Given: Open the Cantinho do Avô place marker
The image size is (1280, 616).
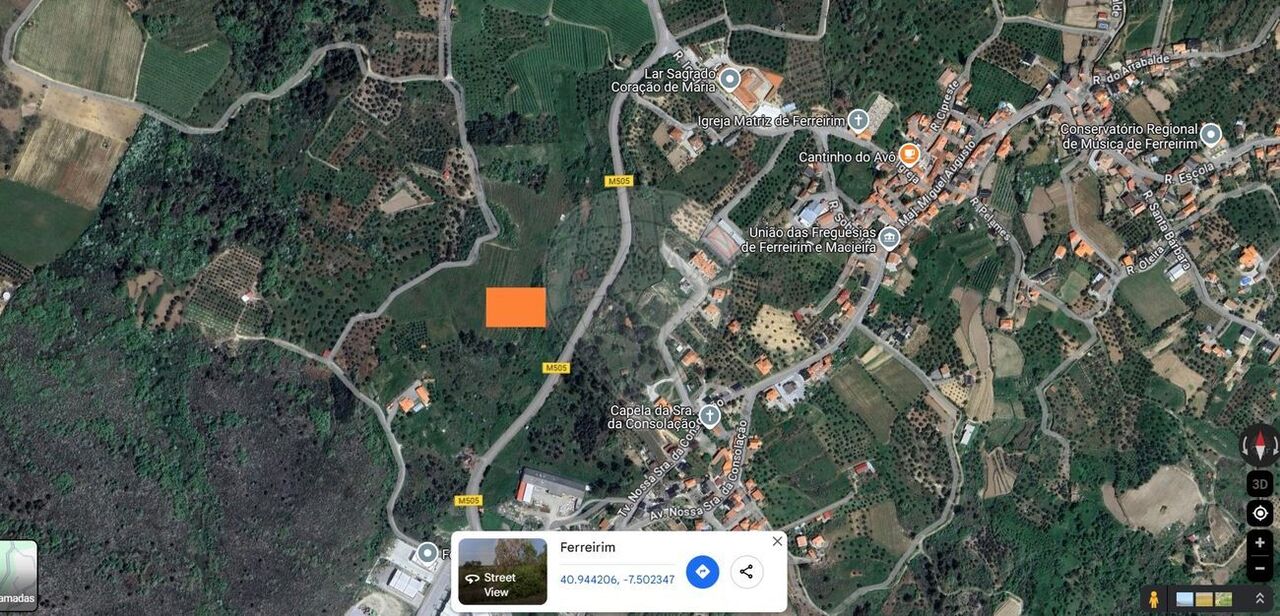Looking at the screenshot, I should pyautogui.click(x=909, y=154).
